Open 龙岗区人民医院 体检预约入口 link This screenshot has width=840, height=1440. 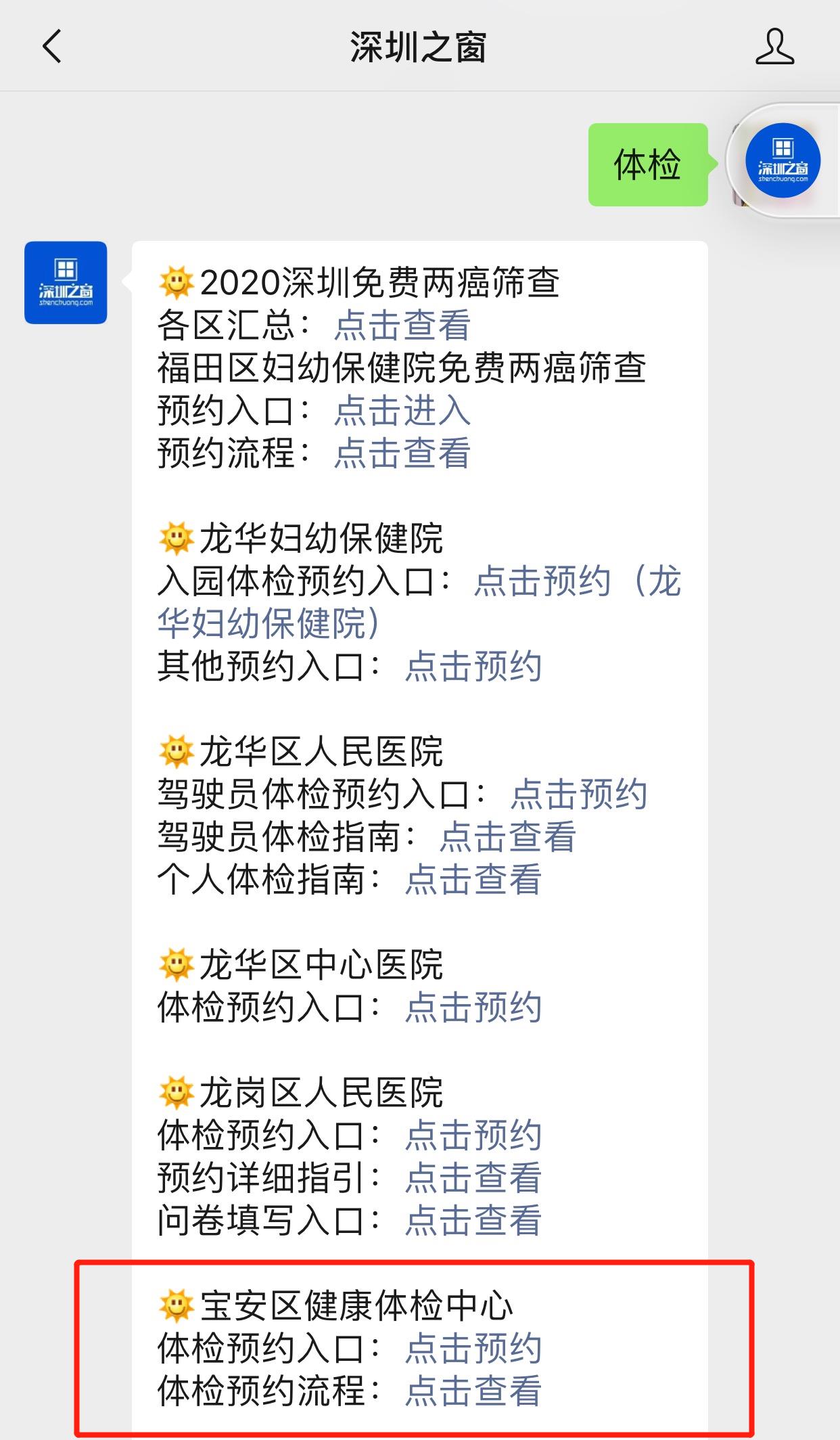tap(473, 1135)
